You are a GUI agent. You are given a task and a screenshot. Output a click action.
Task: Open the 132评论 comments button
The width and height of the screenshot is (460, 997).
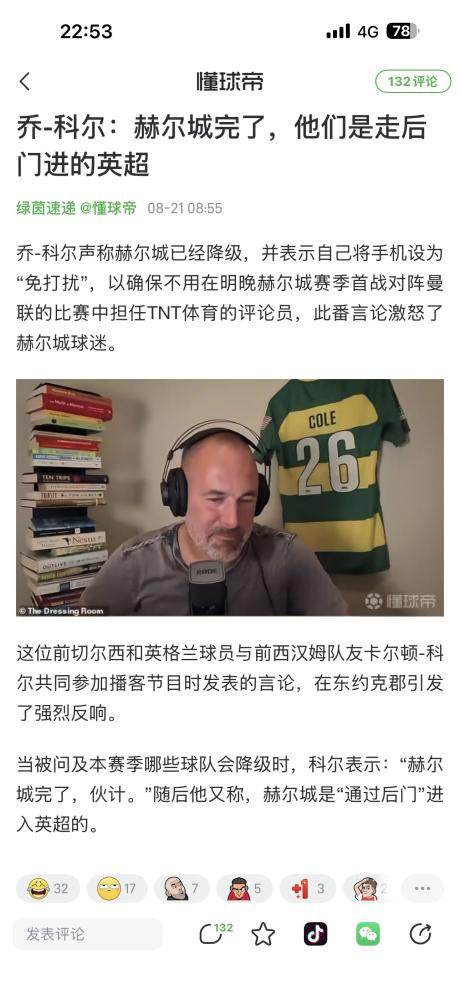pos(412,81)
